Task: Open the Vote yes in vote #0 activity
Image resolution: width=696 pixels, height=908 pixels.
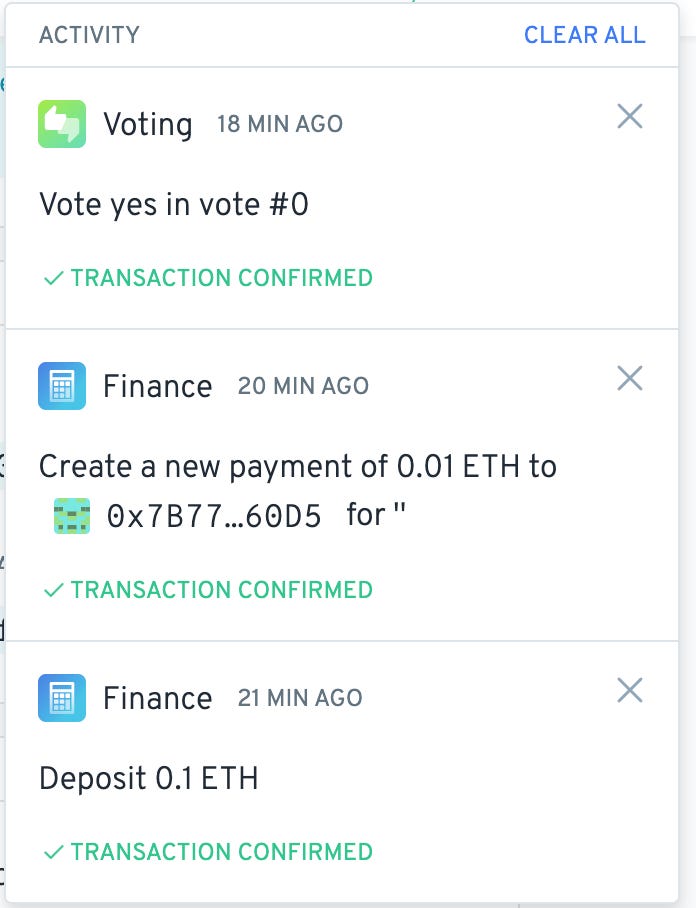Action: click(174, 205)
